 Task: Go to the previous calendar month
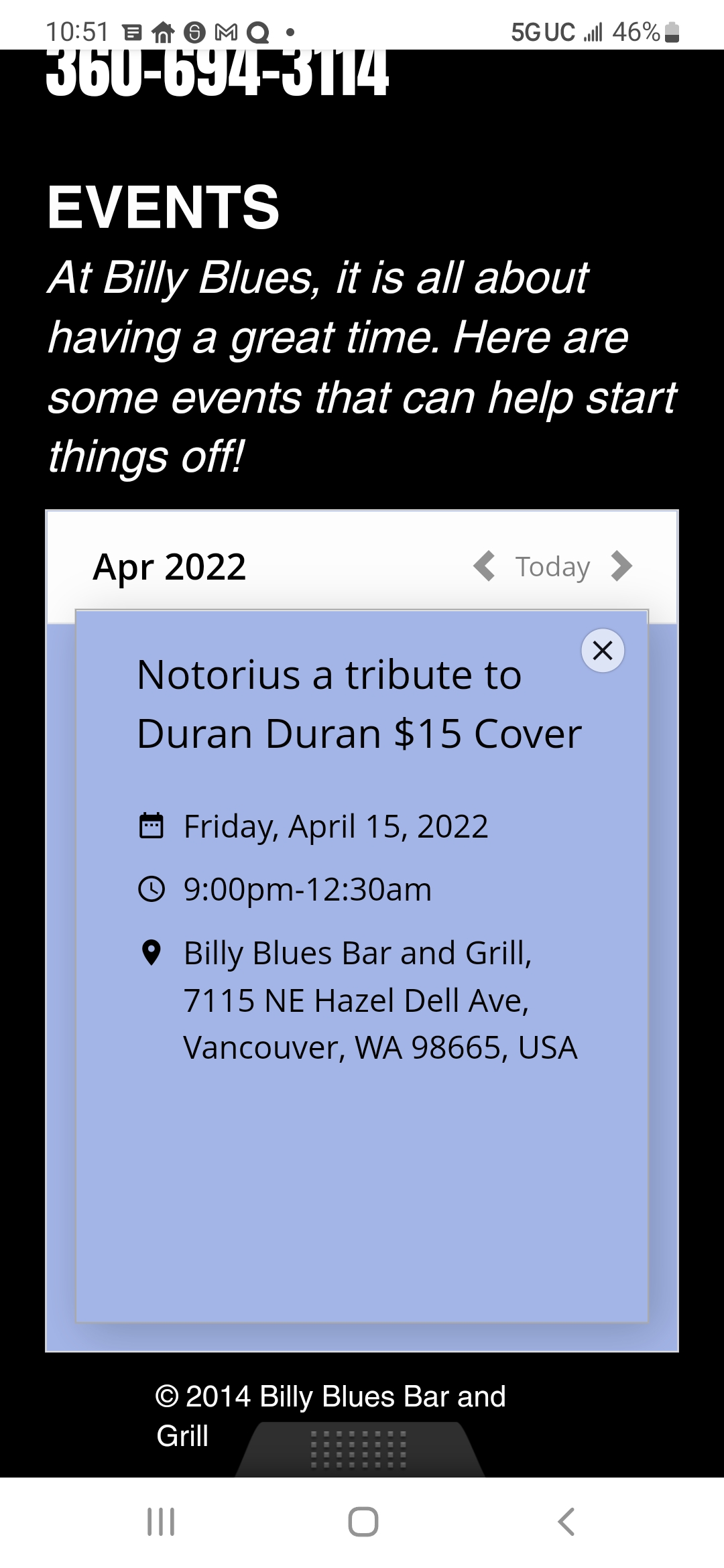click(x=484, y=566)
